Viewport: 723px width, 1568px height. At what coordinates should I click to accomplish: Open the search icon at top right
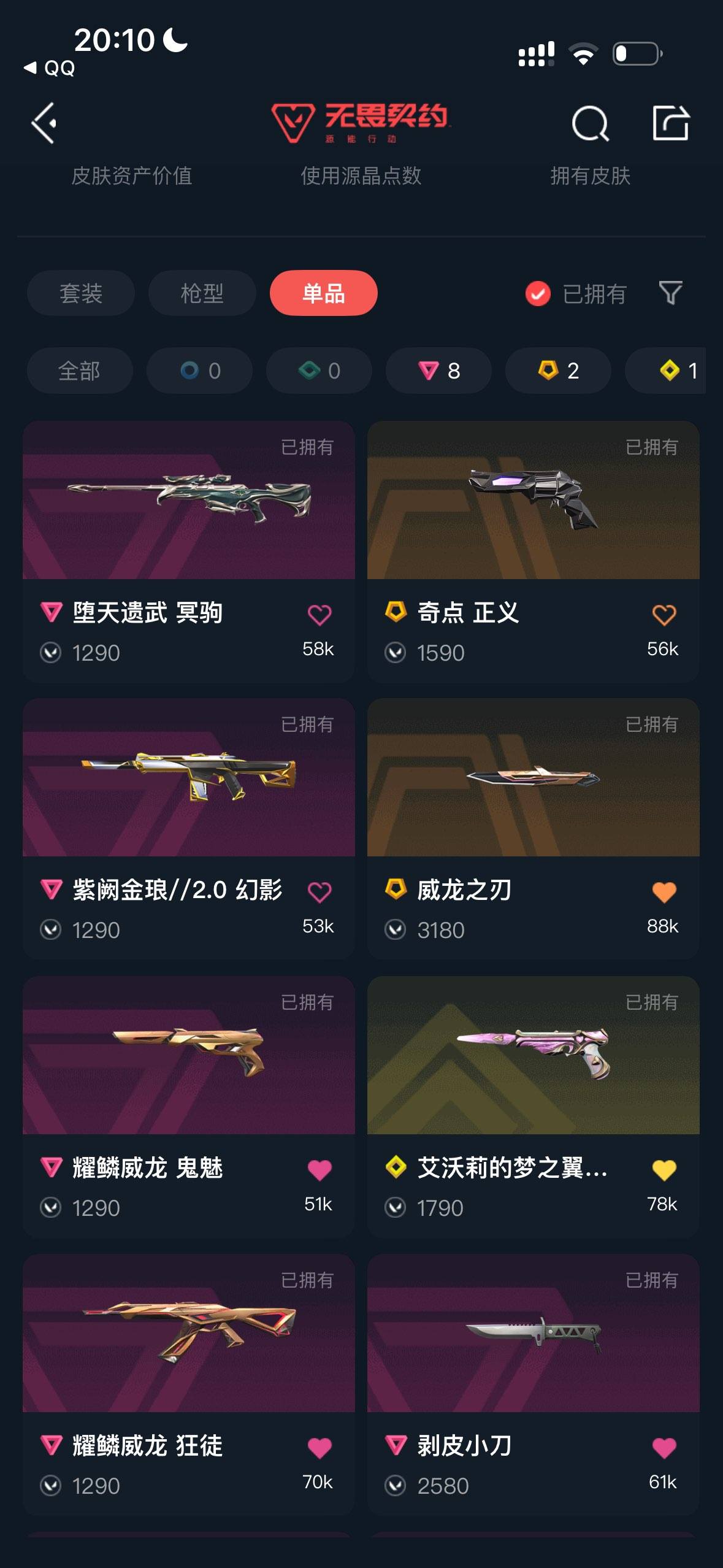point(589,122)
